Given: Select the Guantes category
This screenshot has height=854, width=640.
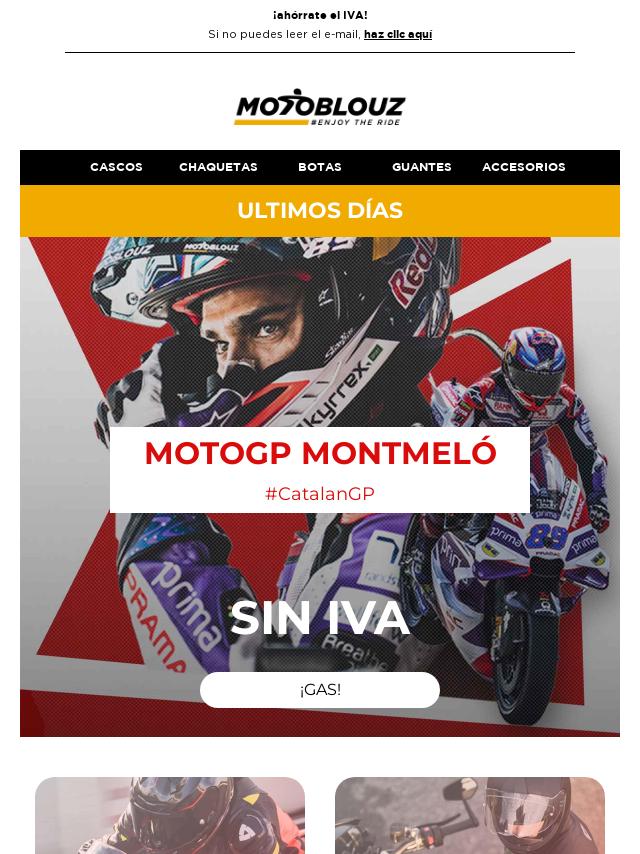Looking at the screenshot, I should pos(421,167).
